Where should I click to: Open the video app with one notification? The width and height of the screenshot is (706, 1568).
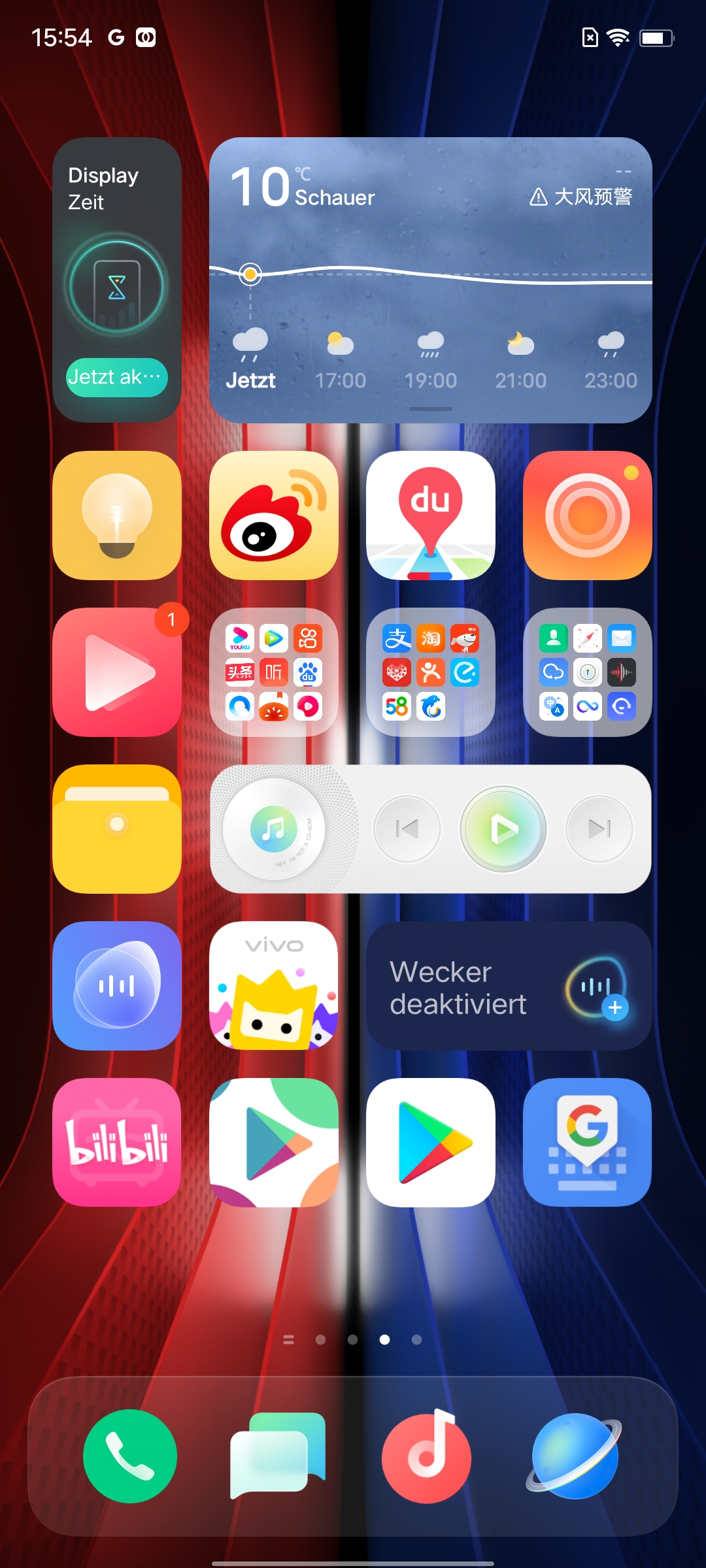117,672
